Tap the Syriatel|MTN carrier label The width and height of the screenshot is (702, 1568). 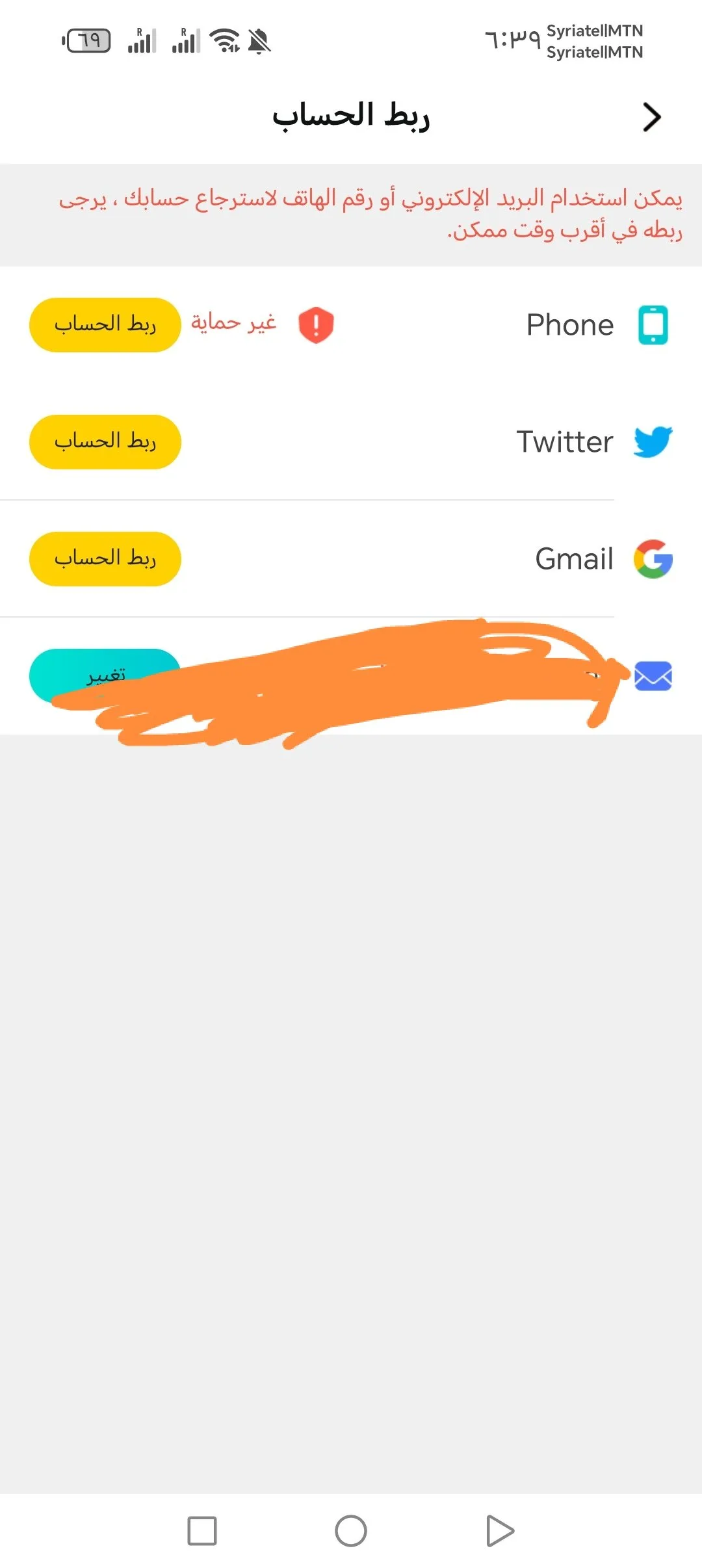[595, 31]
